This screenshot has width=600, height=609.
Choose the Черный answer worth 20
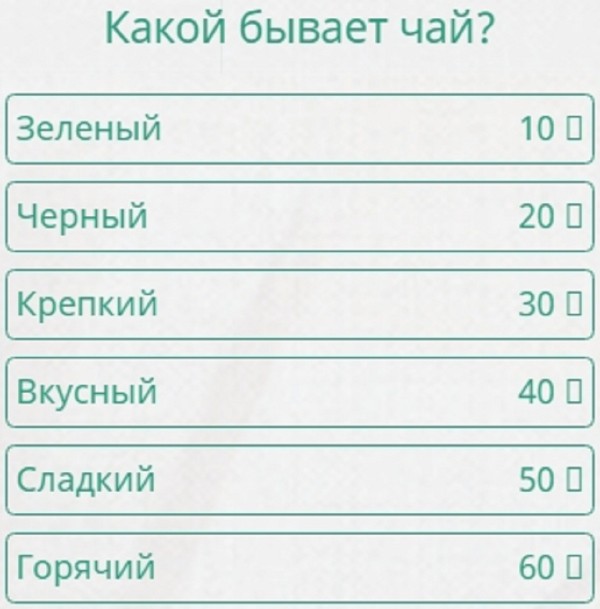click(x=300, y=216)
